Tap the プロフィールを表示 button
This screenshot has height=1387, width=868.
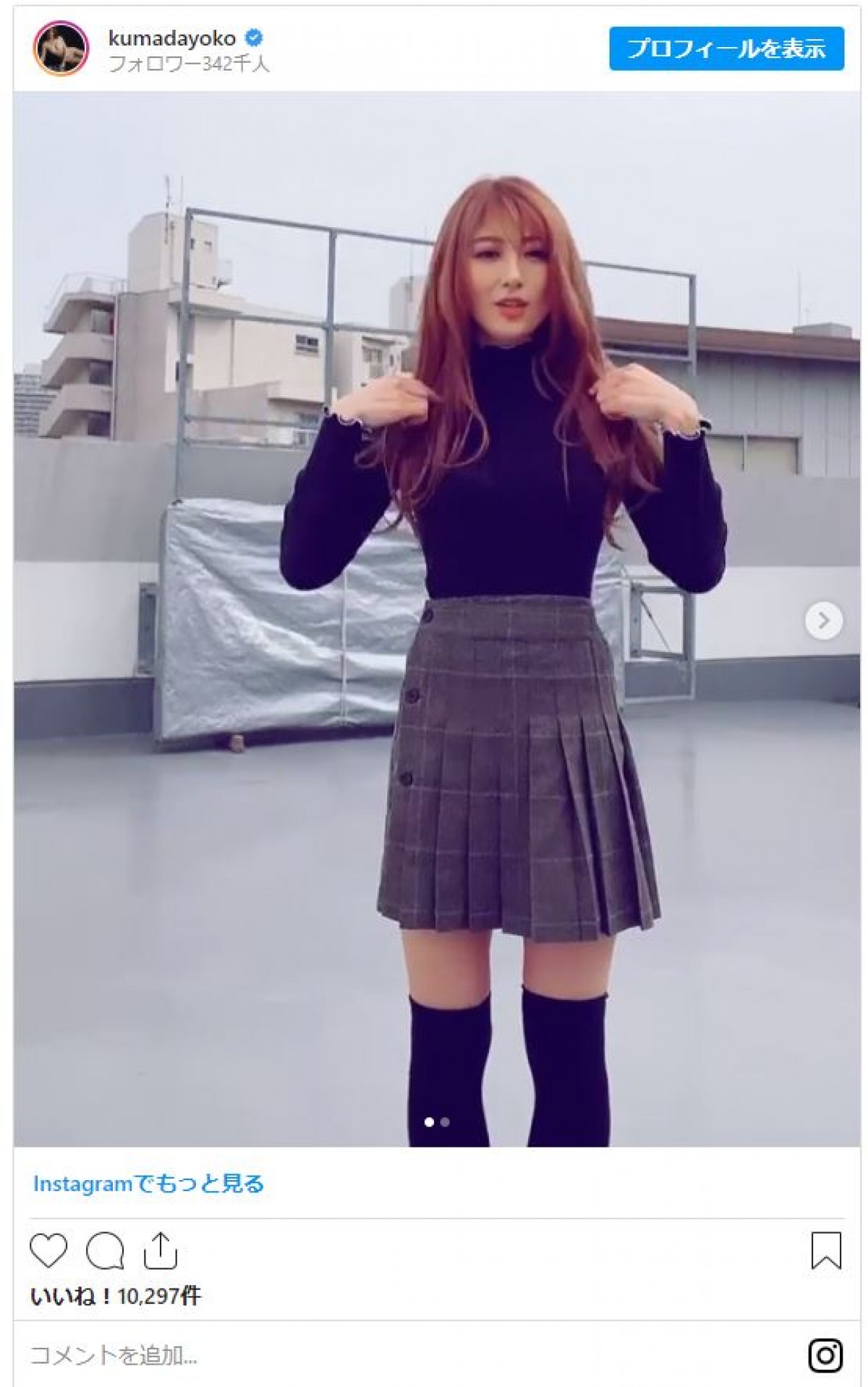pyautogui.click(x=726, y=48)
